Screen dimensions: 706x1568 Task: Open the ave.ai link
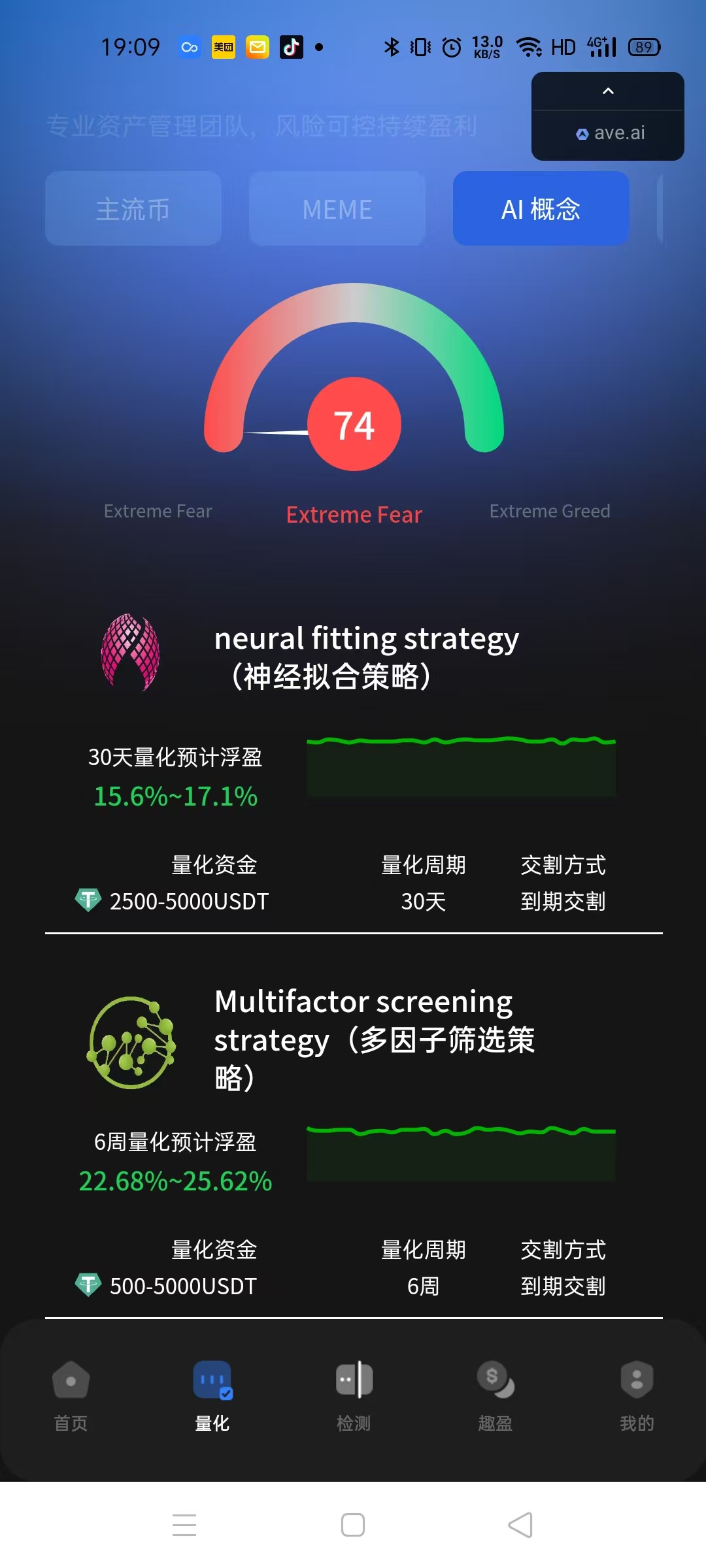coord(611,133)
